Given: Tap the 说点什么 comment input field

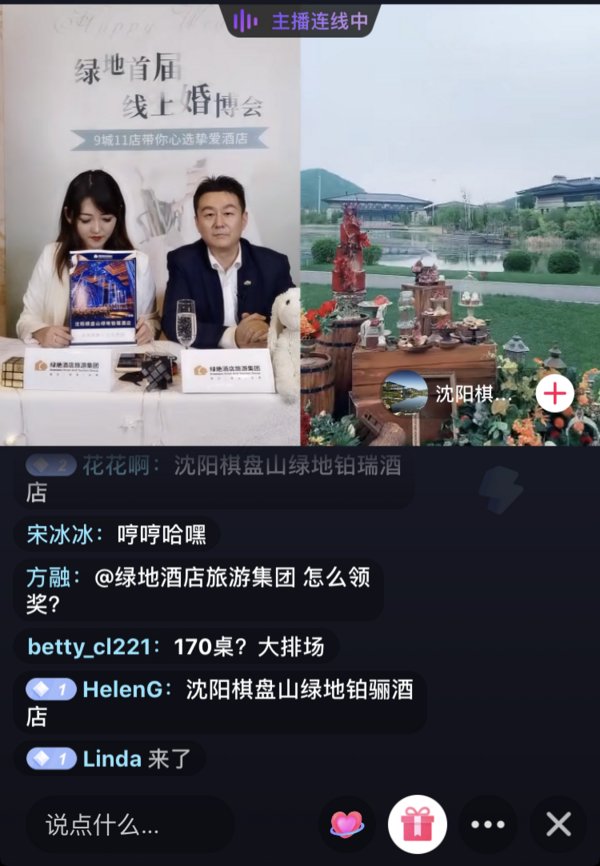Looking at the screenshot, I should [x=130, y=824].
